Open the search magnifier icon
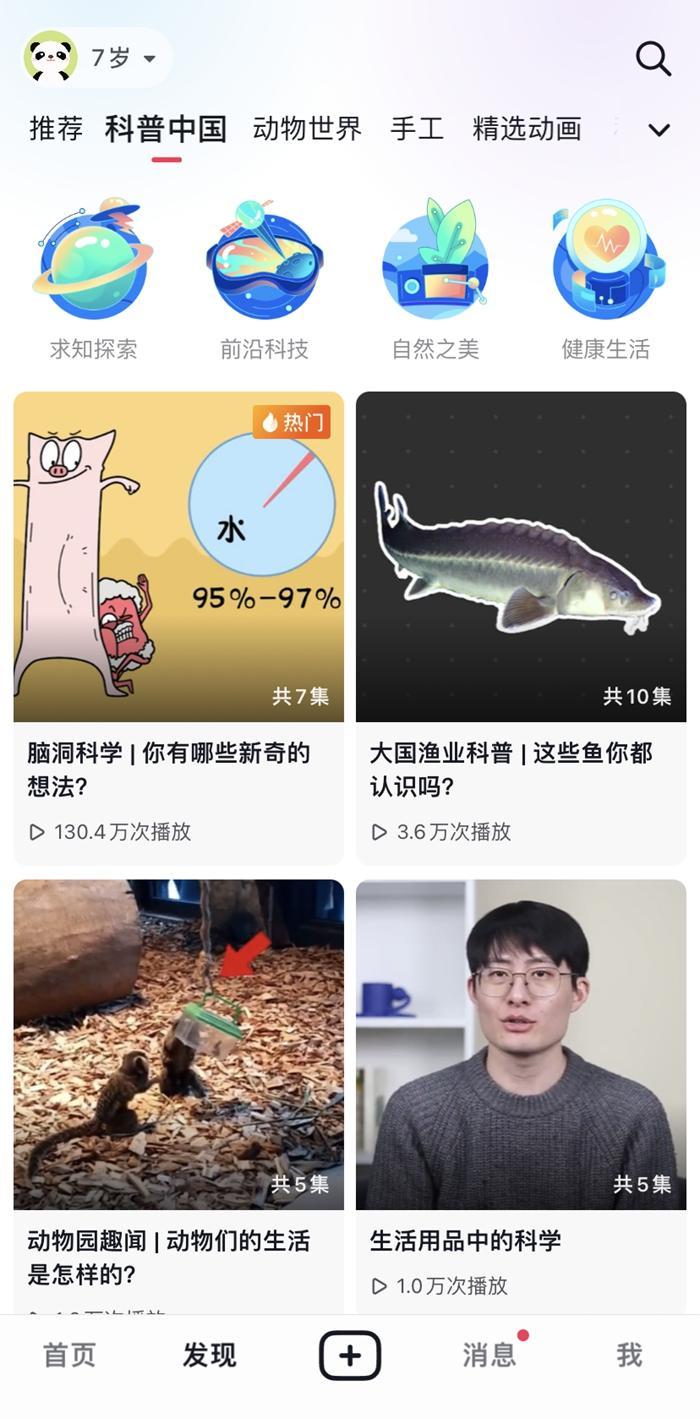Image resolution: width=700 pixels, height=1419 pixels. pos(653,59)
